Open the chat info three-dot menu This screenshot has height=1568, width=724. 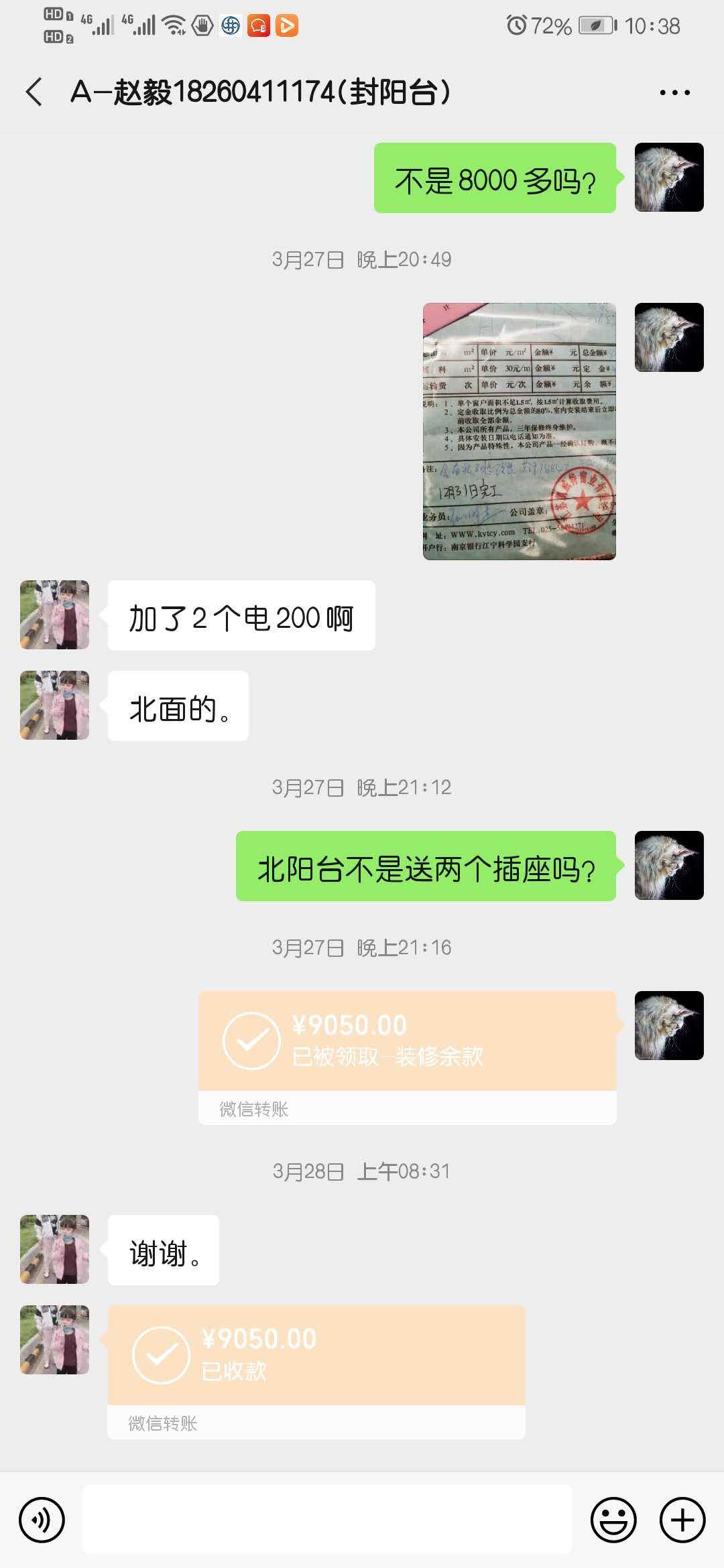click(674, 92)
